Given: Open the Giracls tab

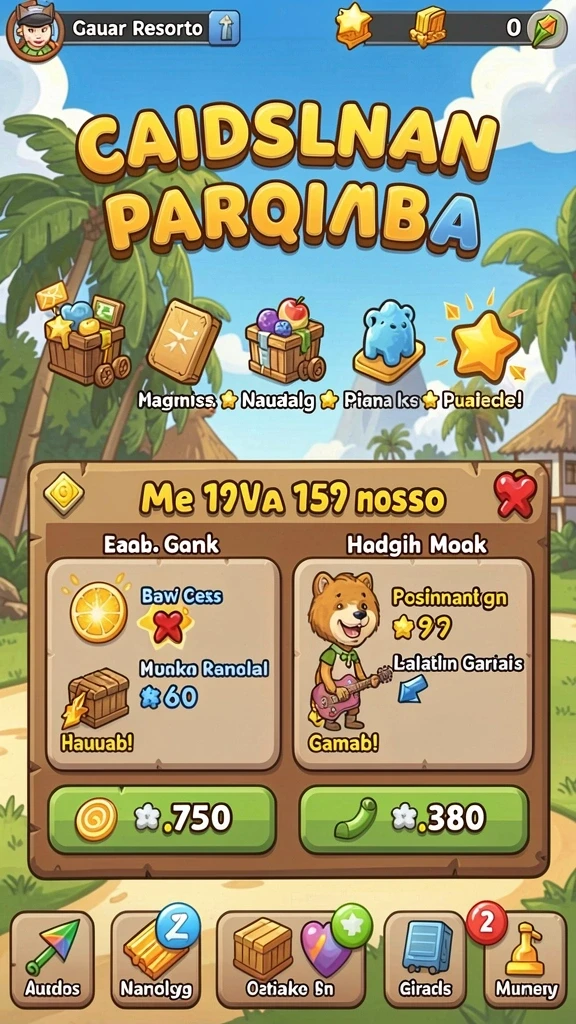Looking at the screenshot, I should 424,959.
